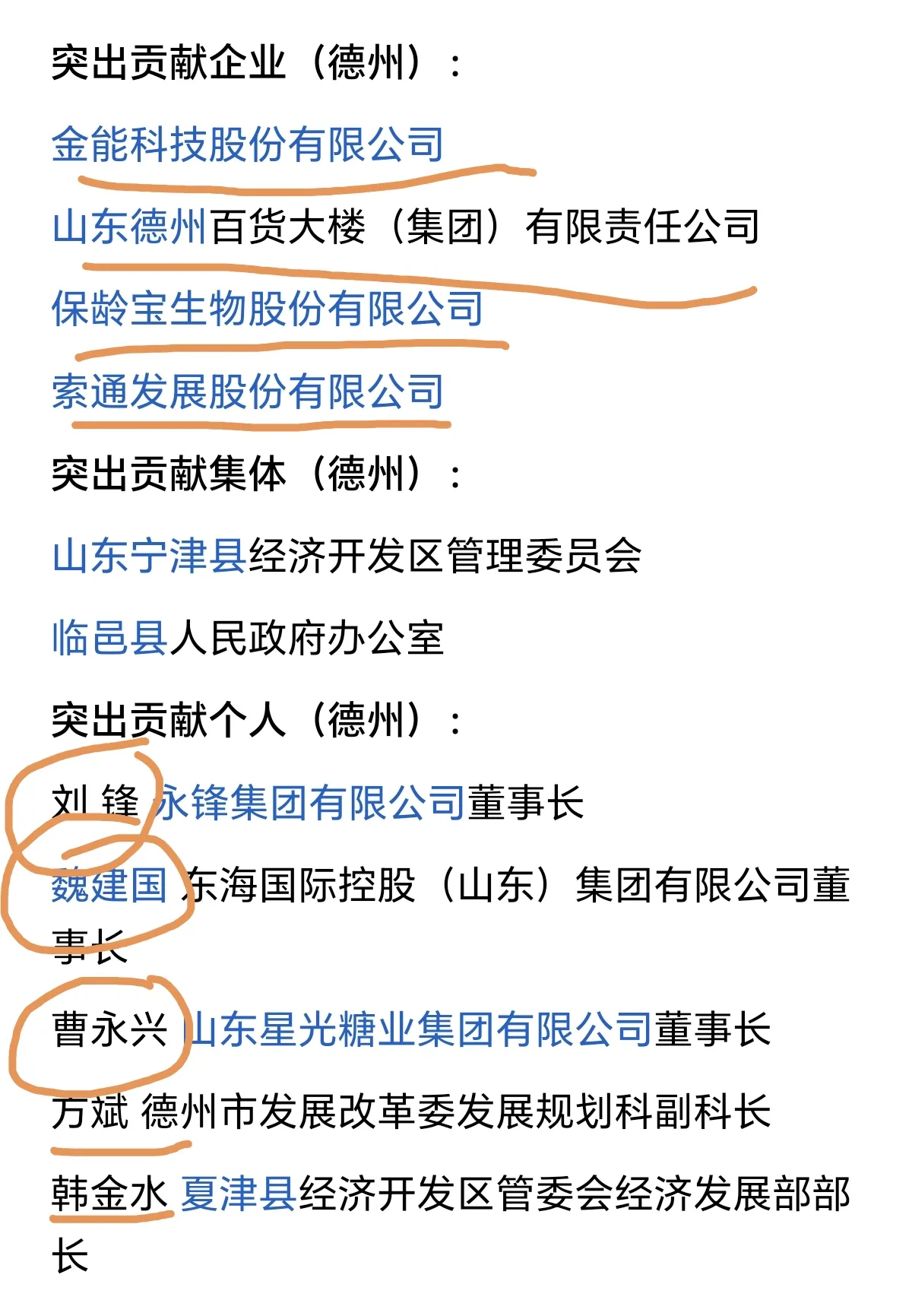Tap the 山东德州 link

coord(129,227)
